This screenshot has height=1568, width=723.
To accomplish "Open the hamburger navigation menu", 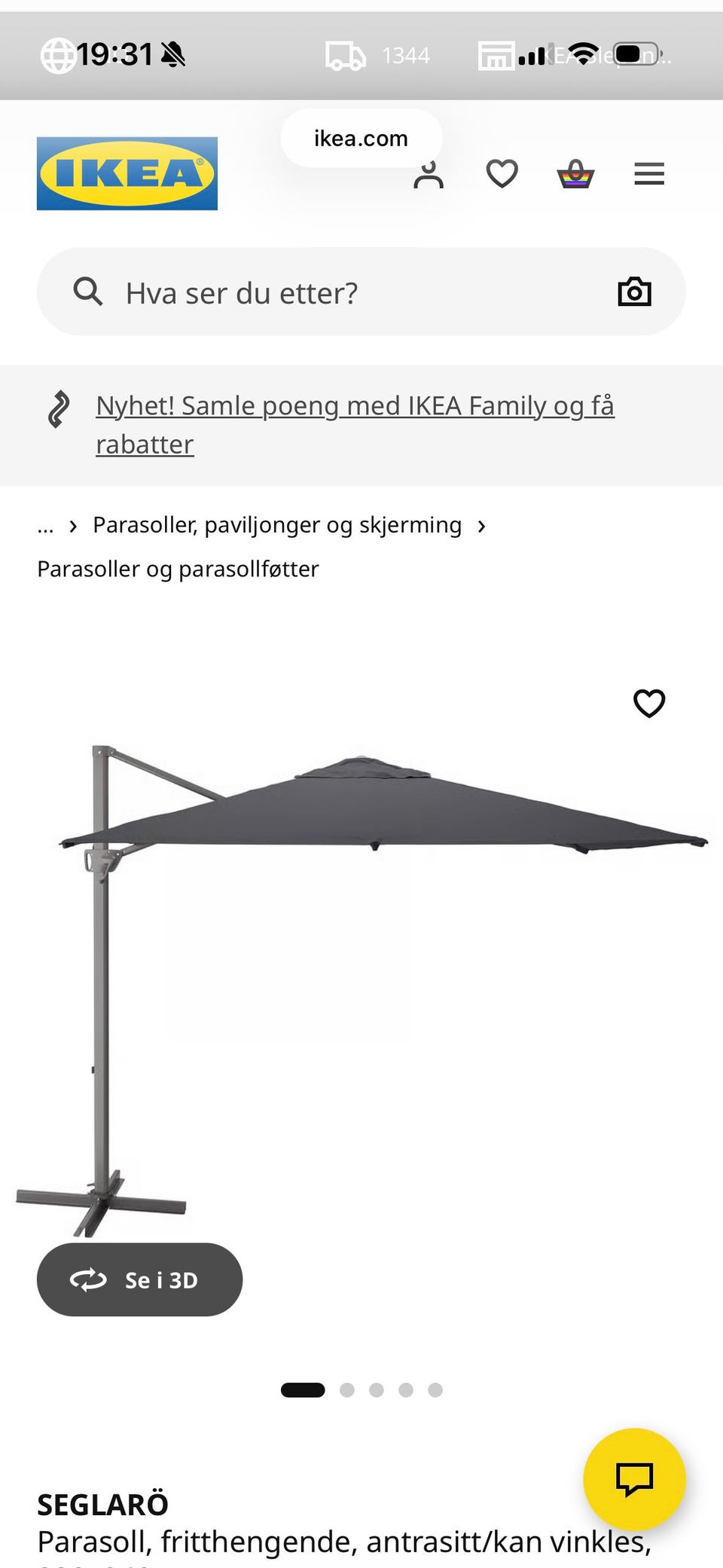I will tap(648, 174).
